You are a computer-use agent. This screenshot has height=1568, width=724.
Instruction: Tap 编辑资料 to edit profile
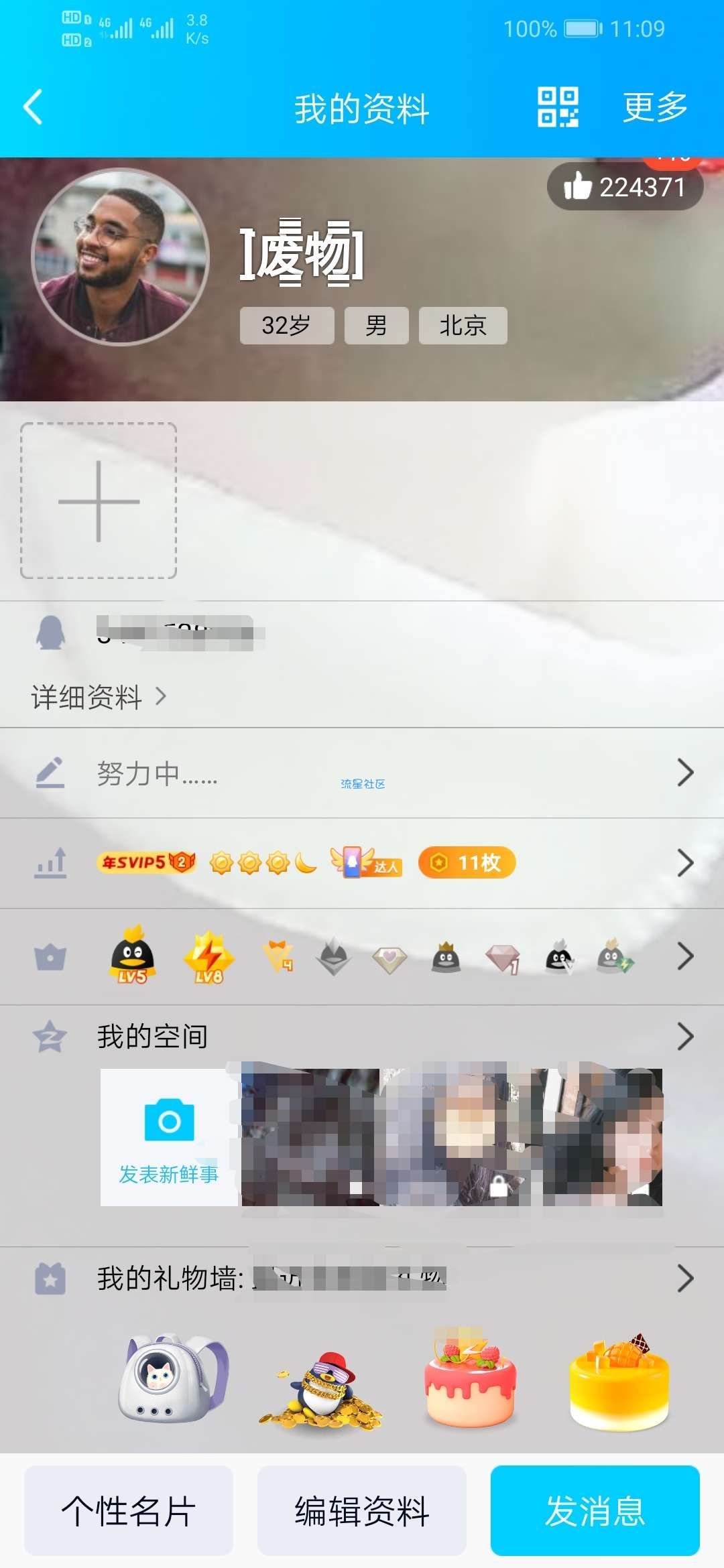(x=362, y=1510)
